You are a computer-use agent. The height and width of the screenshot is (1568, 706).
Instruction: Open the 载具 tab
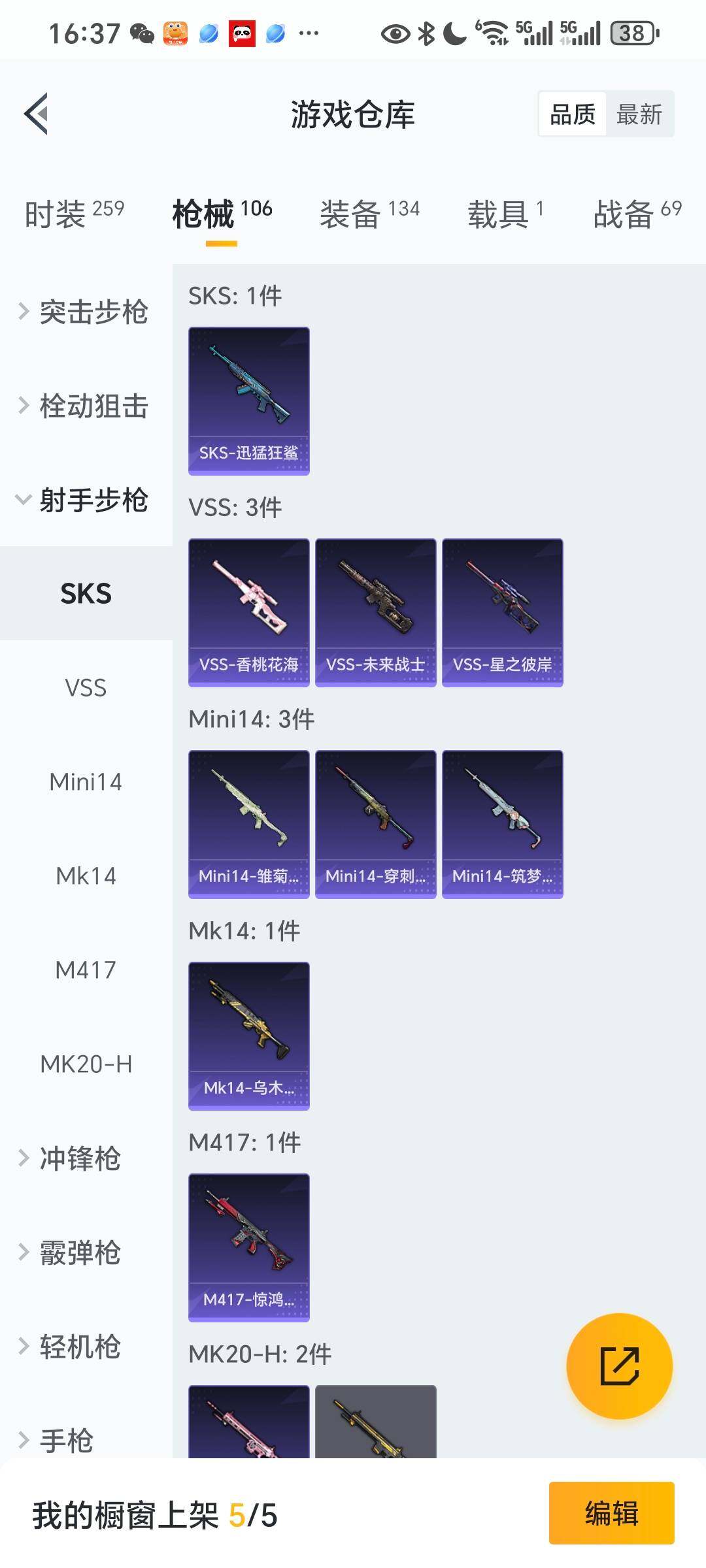[x=505, y=214]
